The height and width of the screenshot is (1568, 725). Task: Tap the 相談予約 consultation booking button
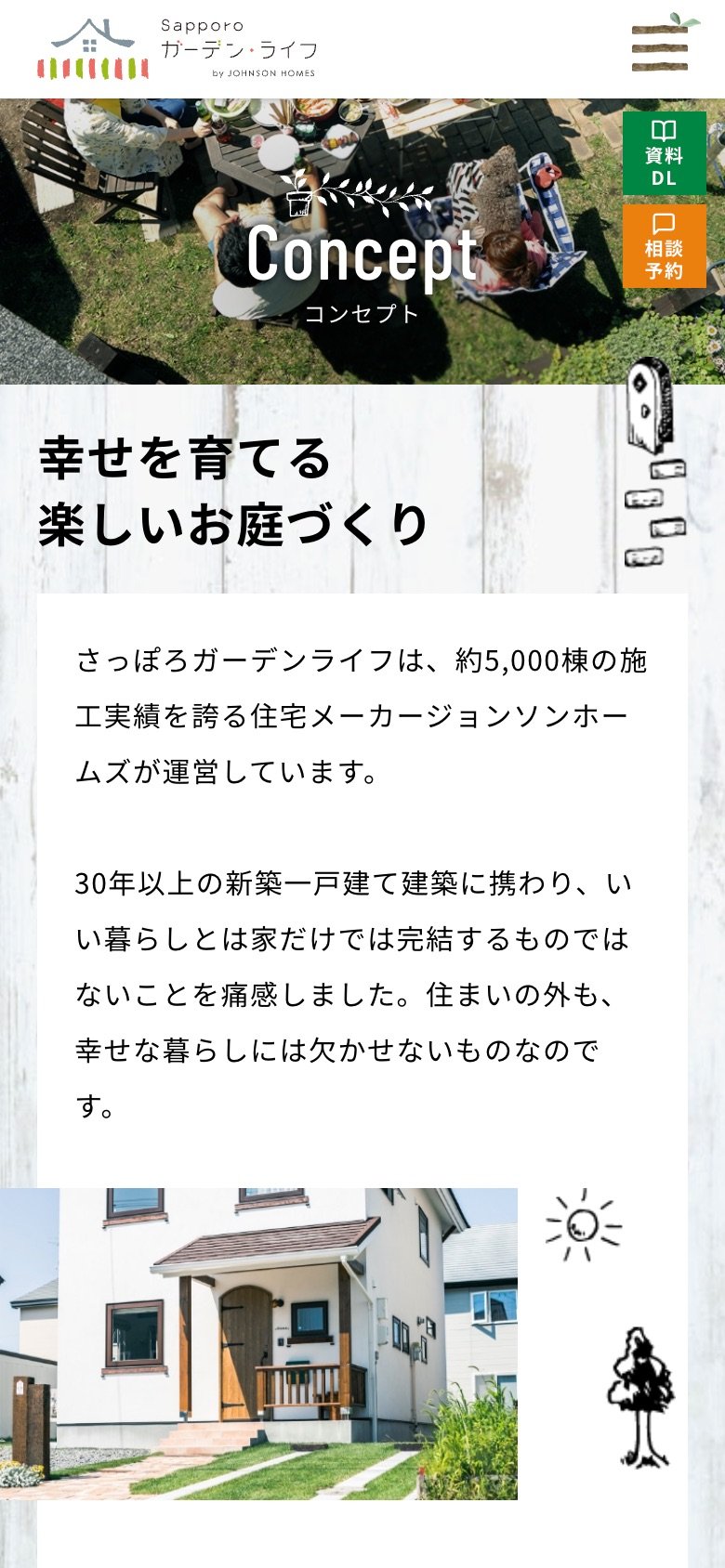664,246
